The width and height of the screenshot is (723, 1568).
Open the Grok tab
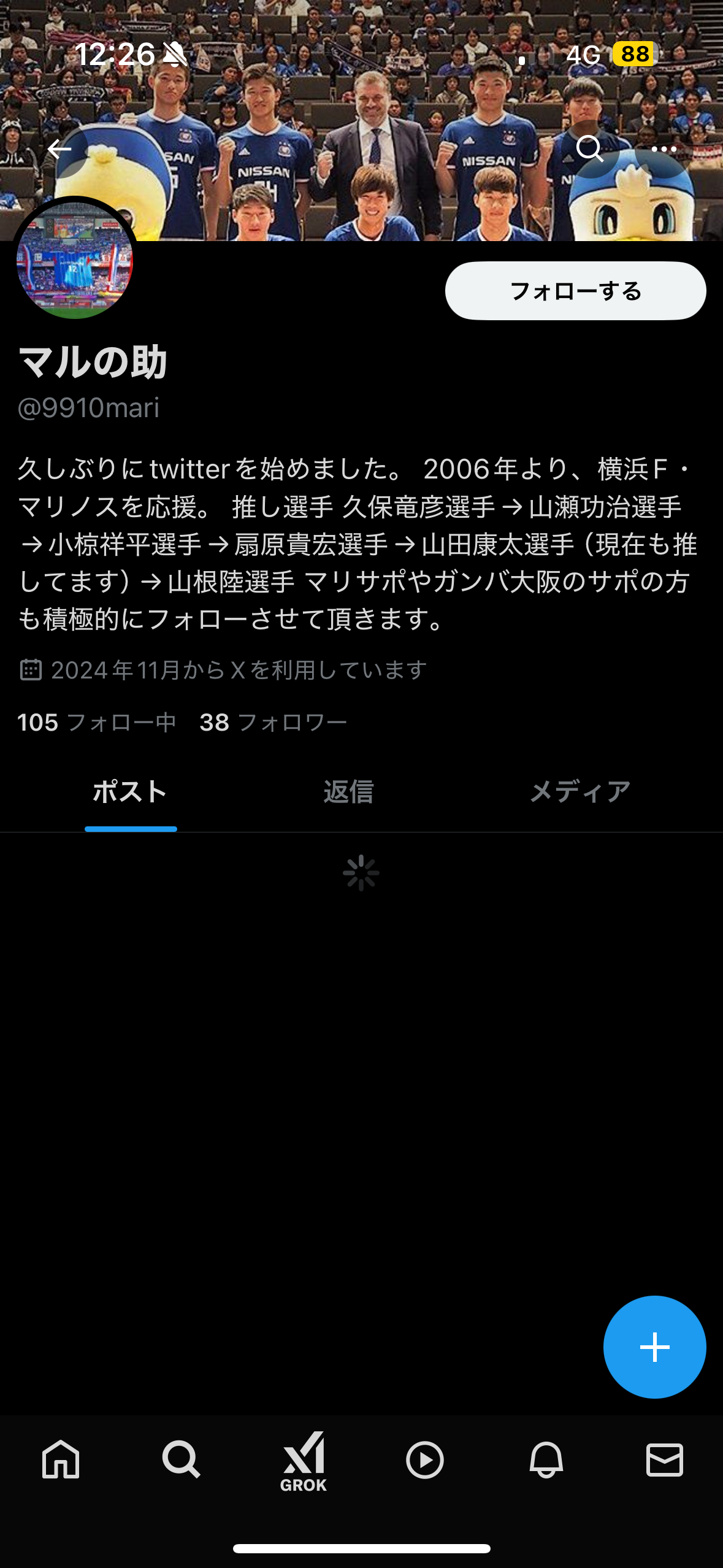coord(303,1461)
